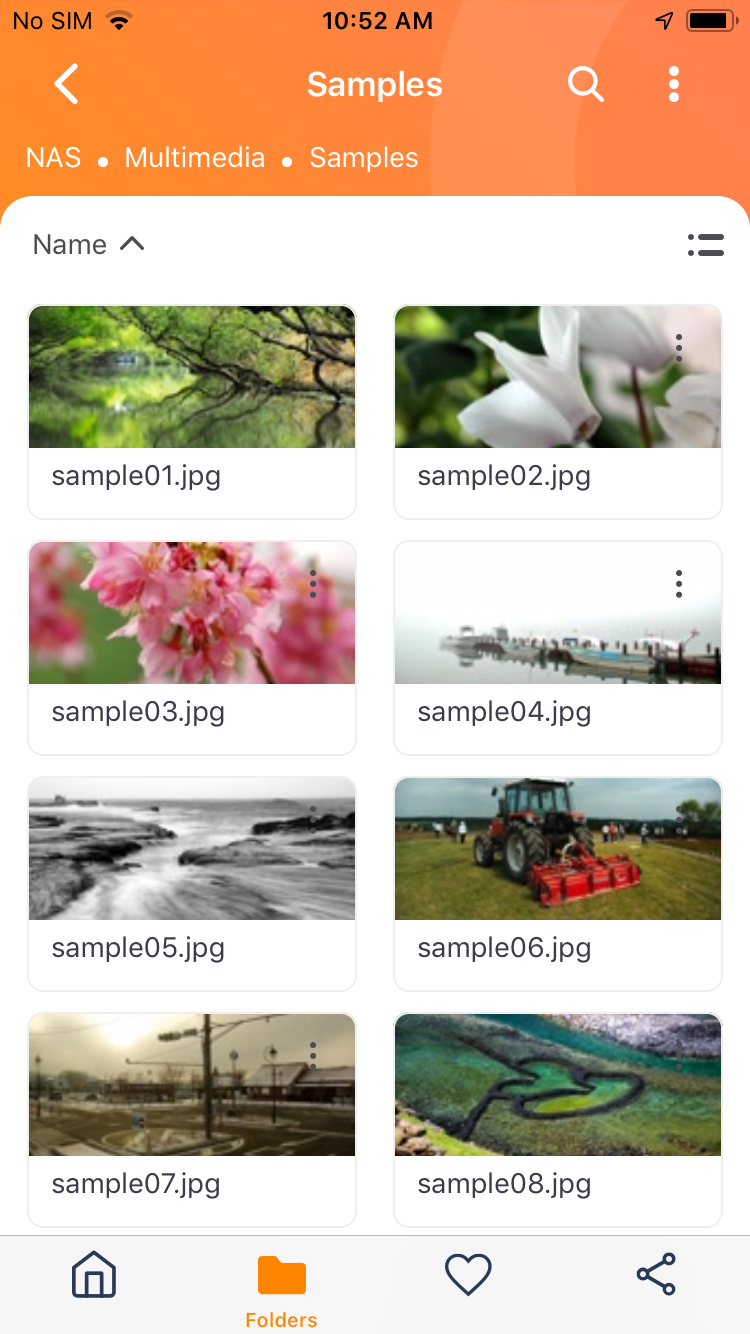Image resolution: width=750 pixels, height=1334 pixels.
Task: Open the sample08.jpg image
Action: (558, 1085)
